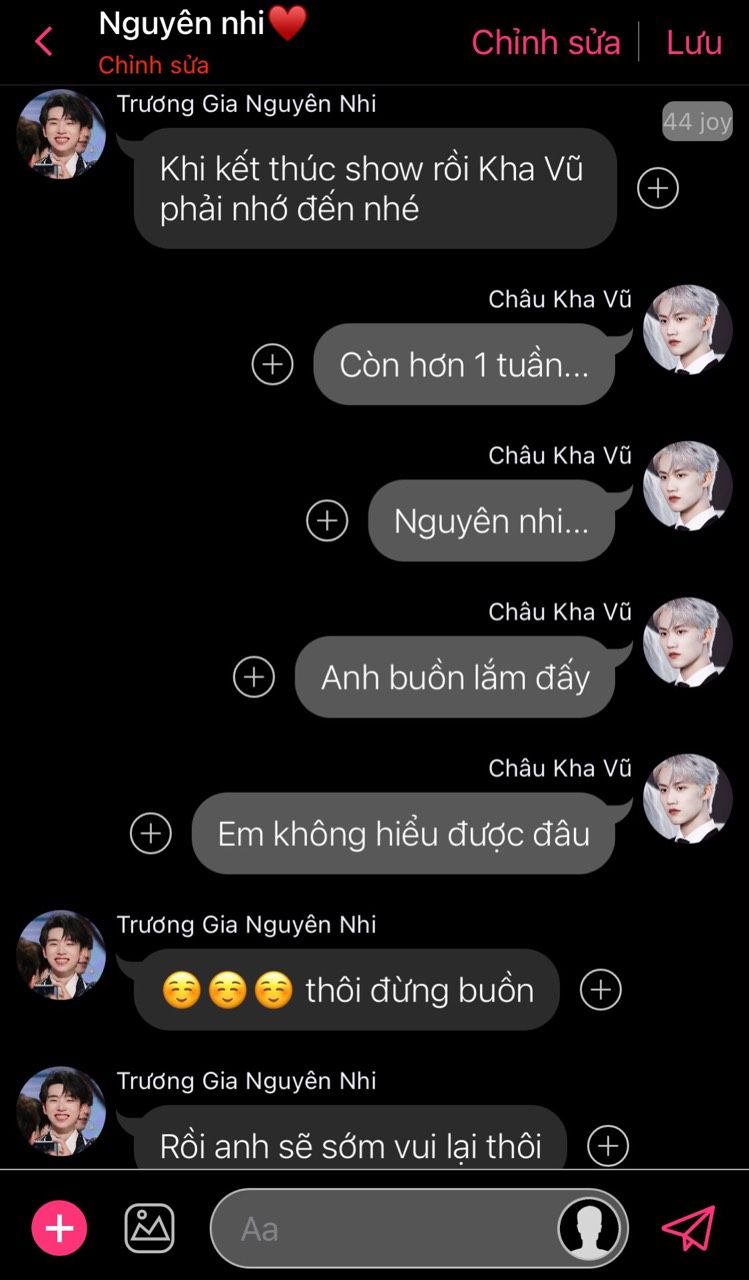Open the pink add button at bottom
The width and height of the screenshot is (749, 1280).
60,1228
